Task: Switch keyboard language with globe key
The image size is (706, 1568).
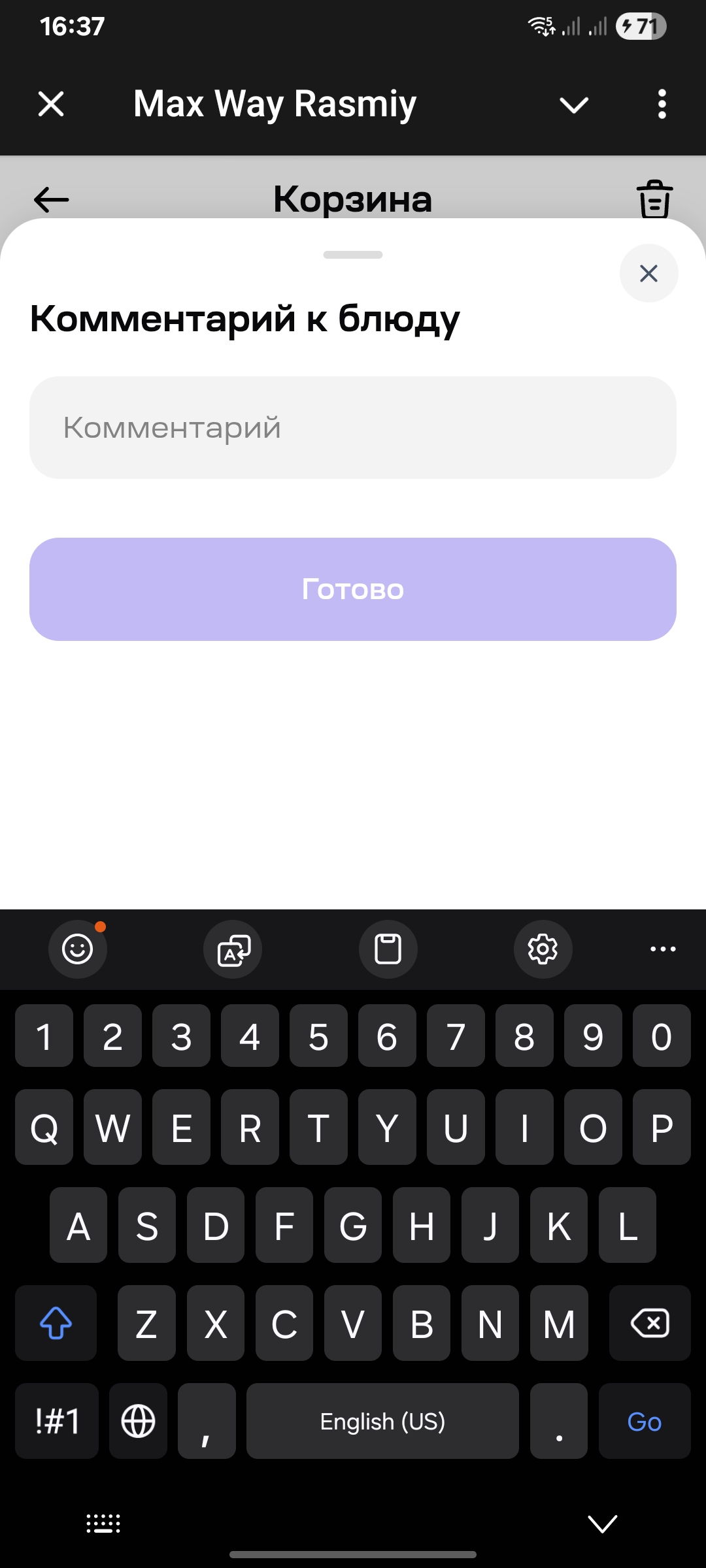Action: tap(138, 1422)
